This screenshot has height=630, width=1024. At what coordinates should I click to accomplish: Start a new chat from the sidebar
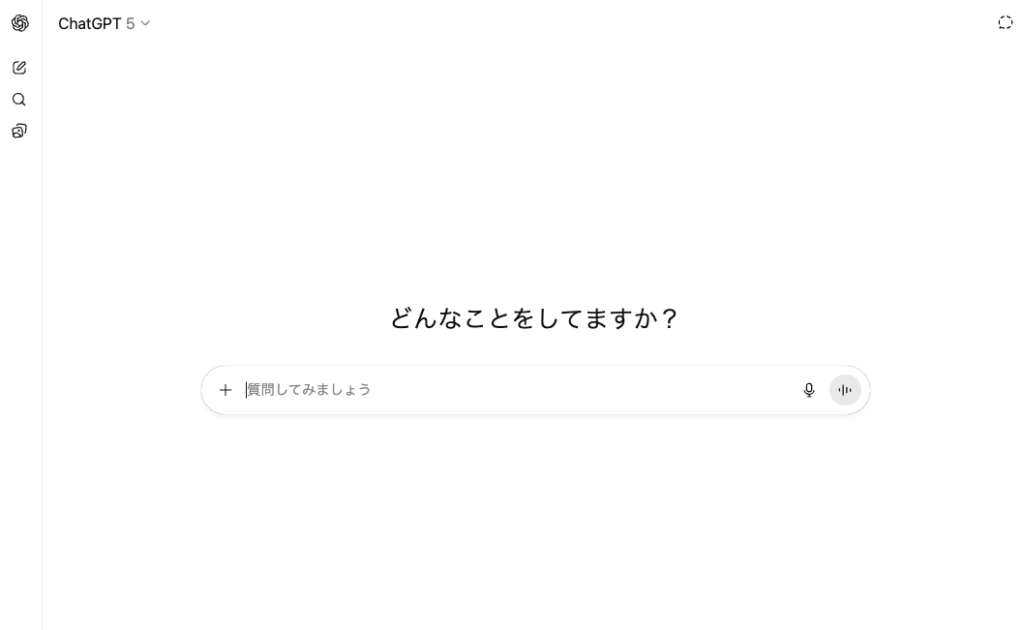pos(19,68)
